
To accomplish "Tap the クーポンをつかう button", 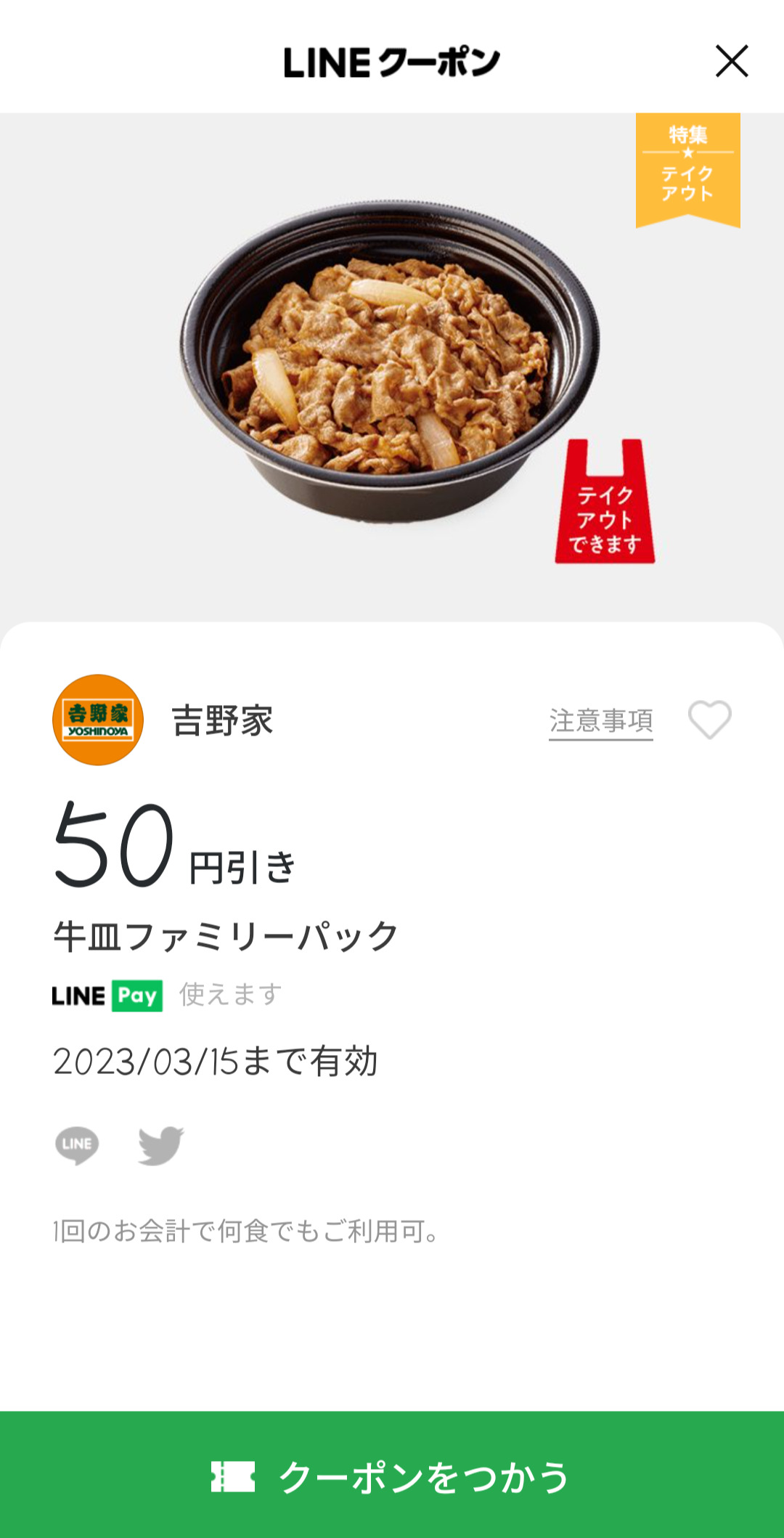I will tap(392, 1476).
